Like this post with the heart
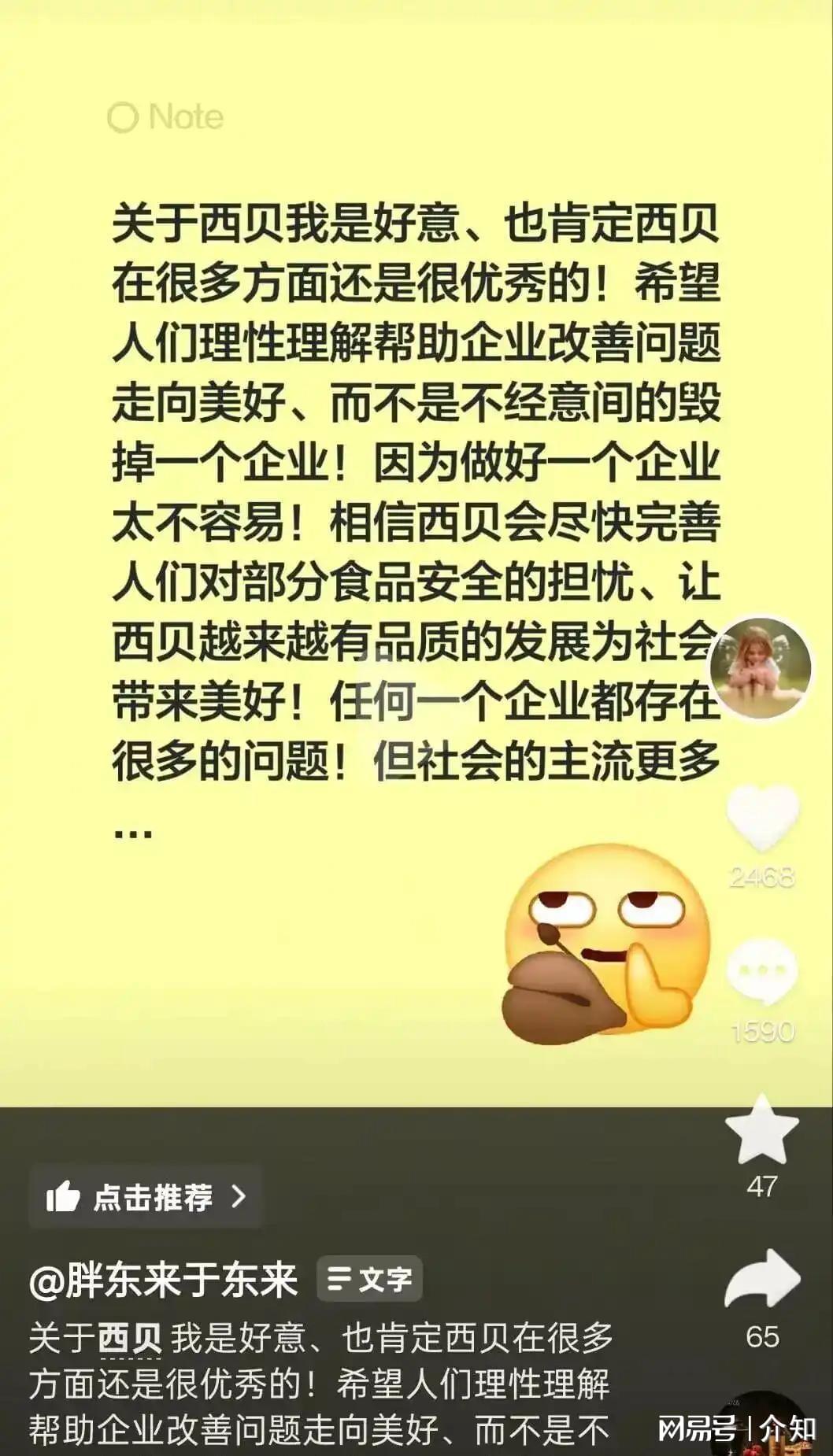 761,818
